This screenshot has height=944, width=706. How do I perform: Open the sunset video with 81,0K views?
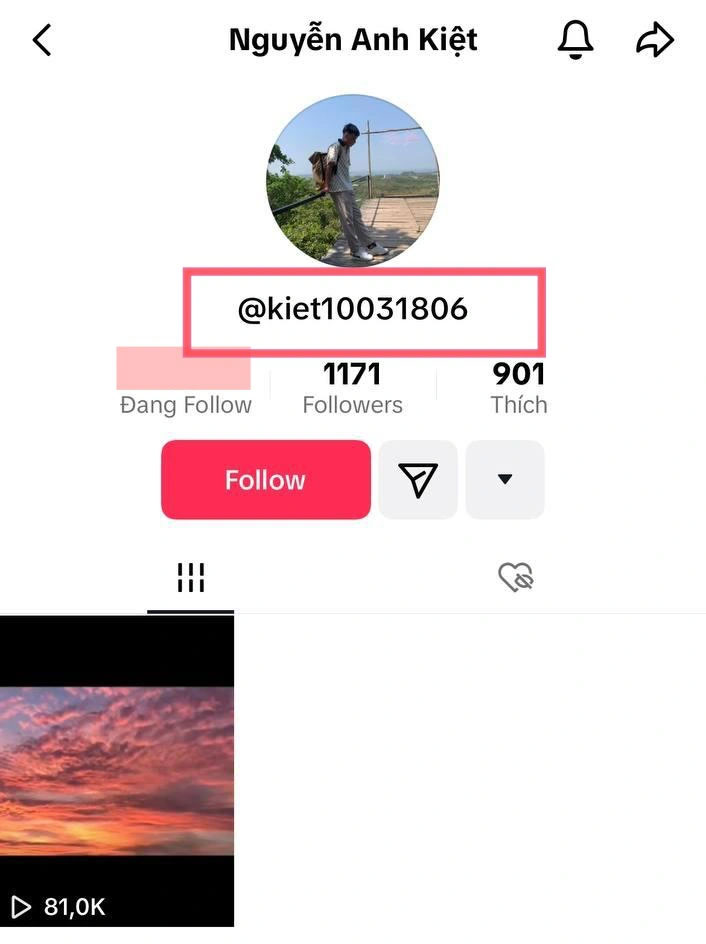[116, 770]
